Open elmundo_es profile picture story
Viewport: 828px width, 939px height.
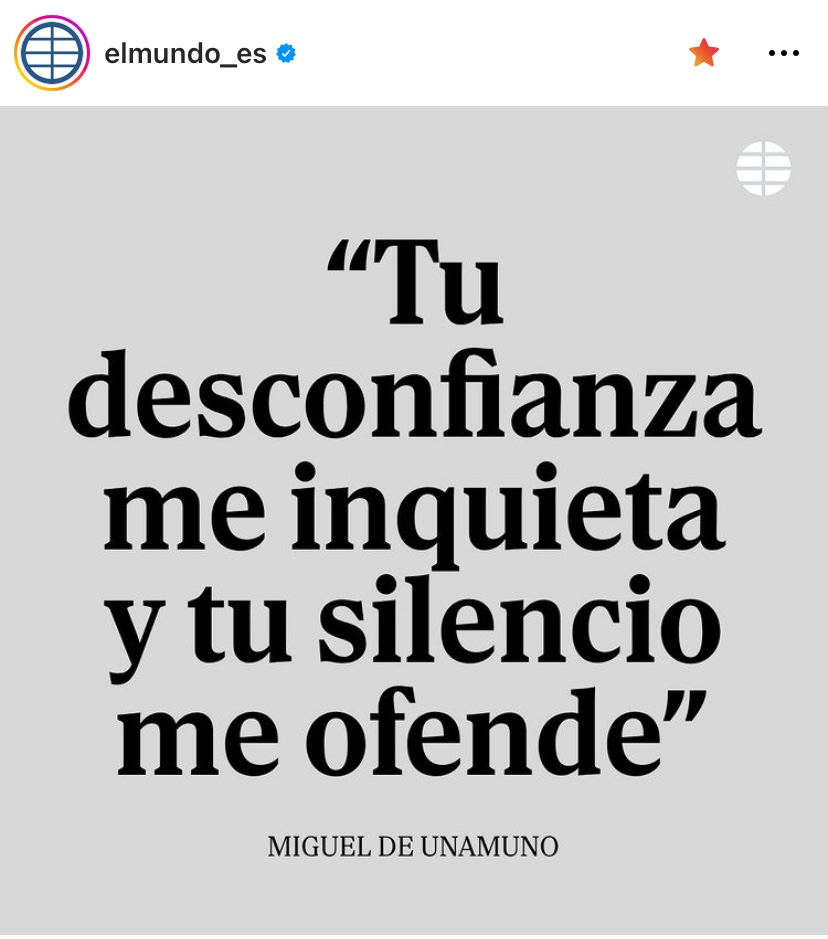(x=52, y=53)
